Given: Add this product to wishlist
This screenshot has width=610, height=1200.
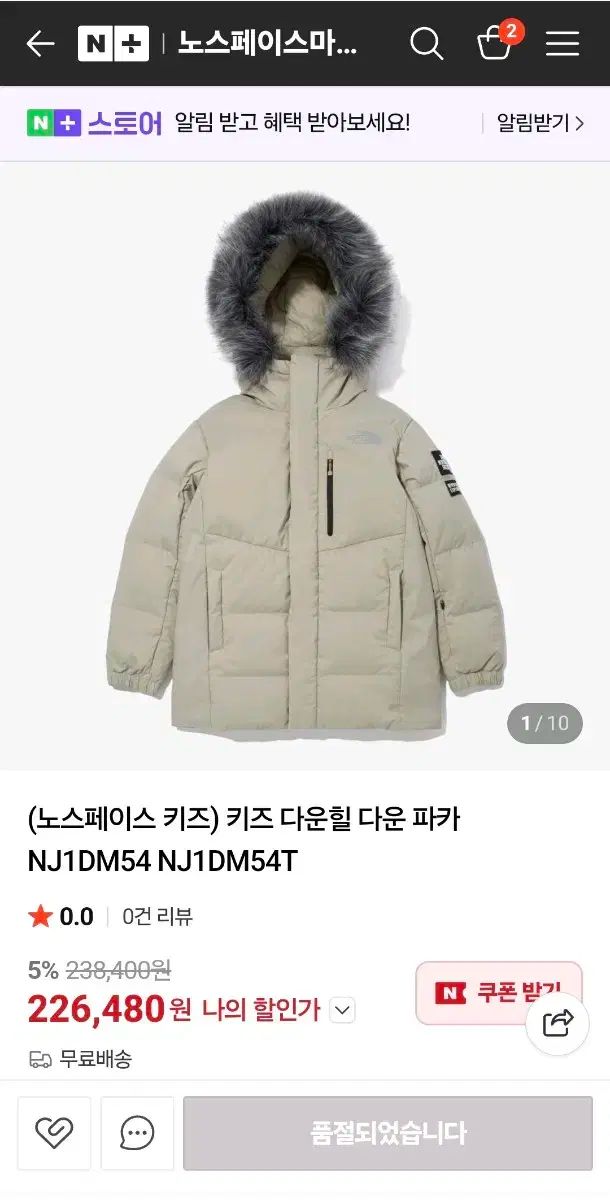Looking at the screenshot, I should 54,1133.
